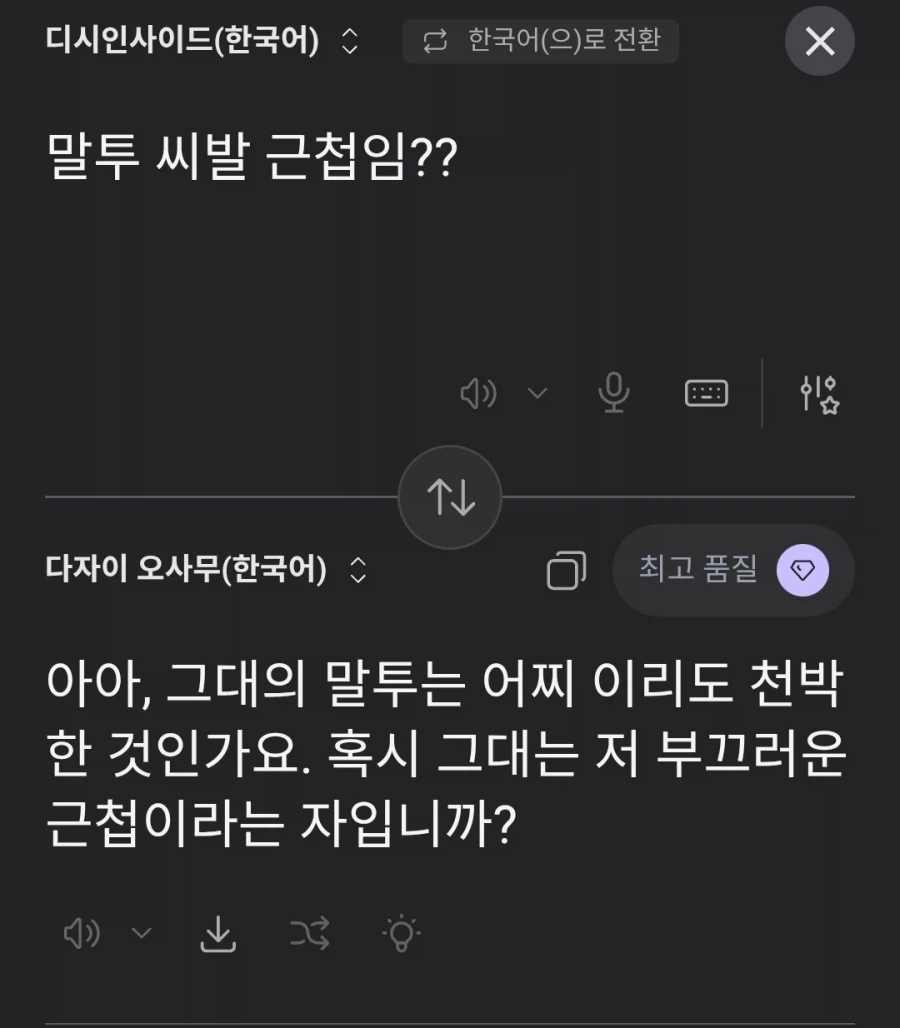900x1028 pixels.
Task: Open the on-screen keyboard icon
Action: click(x=706, y=393)
